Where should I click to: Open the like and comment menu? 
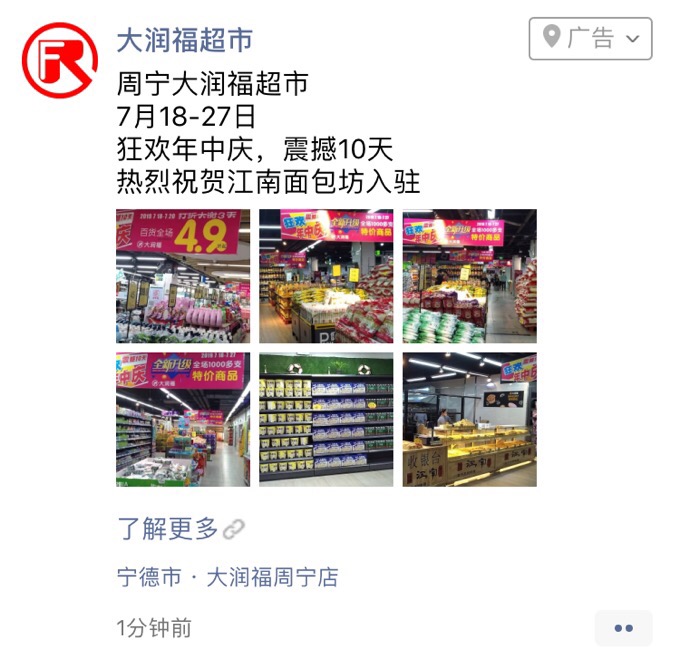pyautogui.click(x=623, y=628)
